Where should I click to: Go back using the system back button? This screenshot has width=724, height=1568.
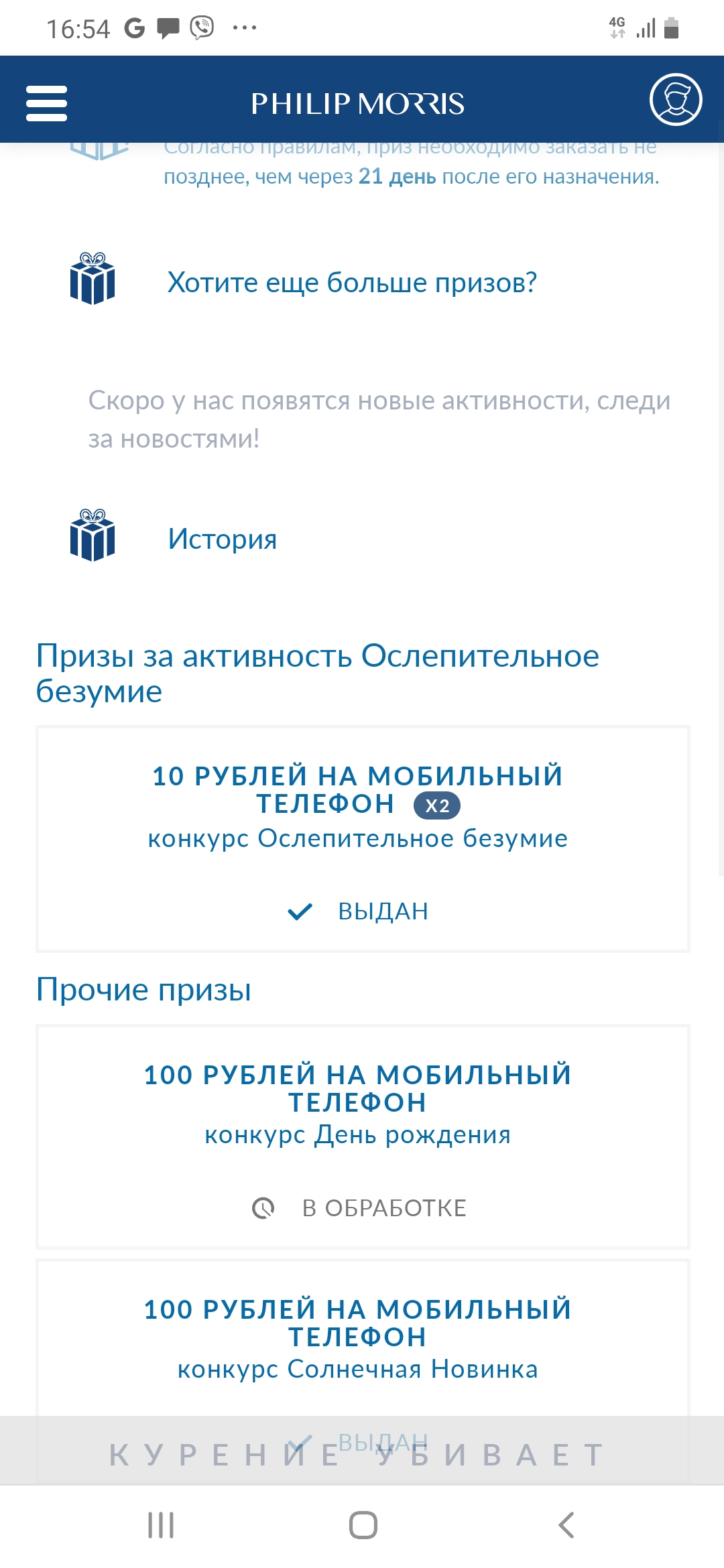[566, 1525]
